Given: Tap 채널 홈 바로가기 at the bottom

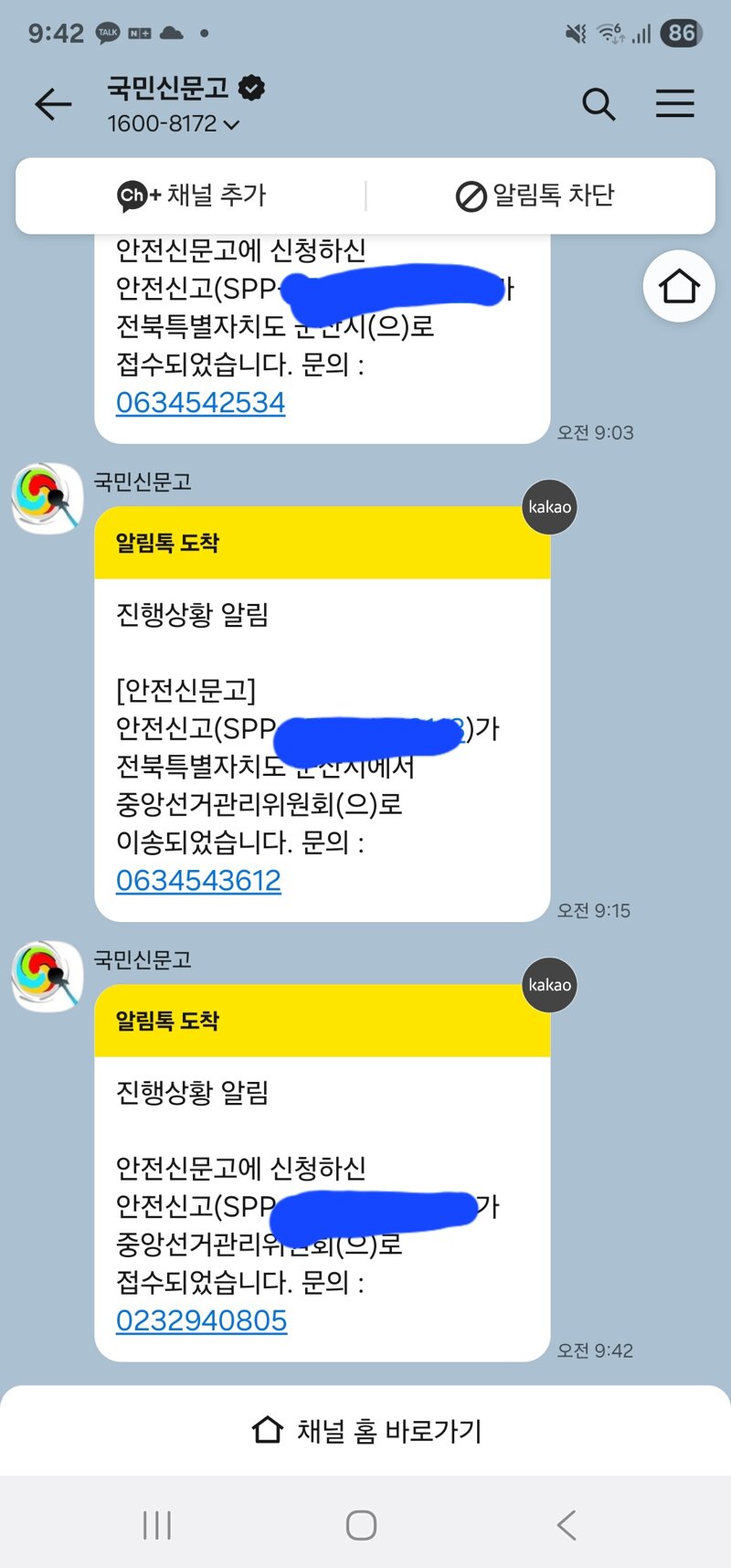Looking at the screenshot, I should (x=365, y=1430).
